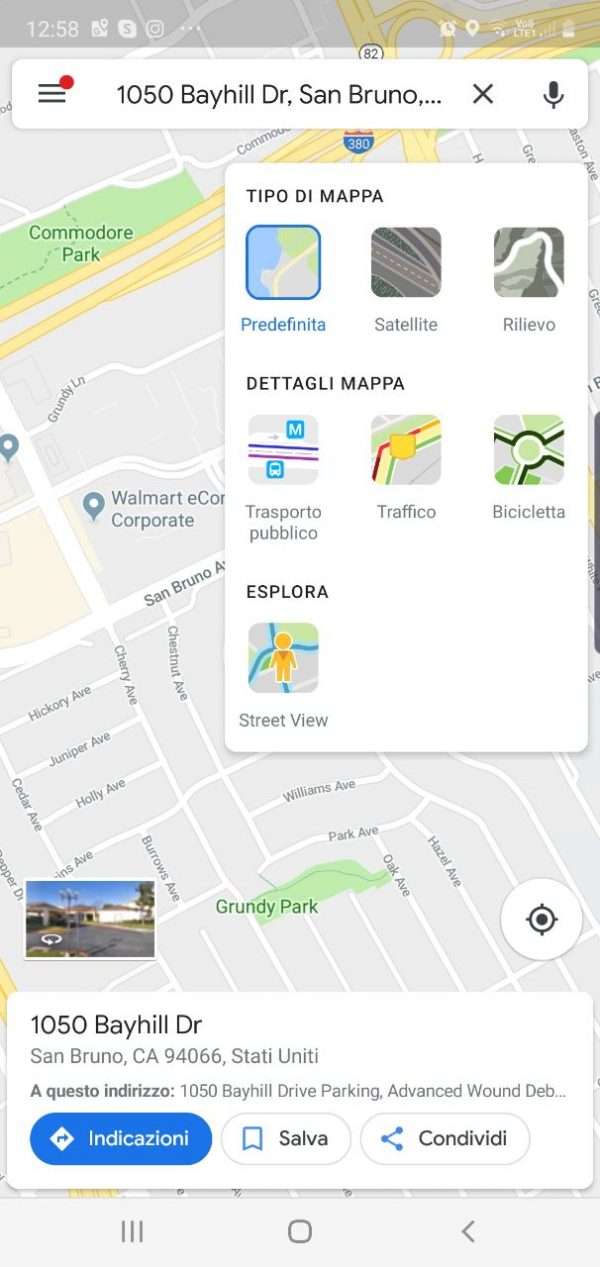Viewport: 600px width, 1267px height.
Task: Clear the search address text
Action: 483,94
